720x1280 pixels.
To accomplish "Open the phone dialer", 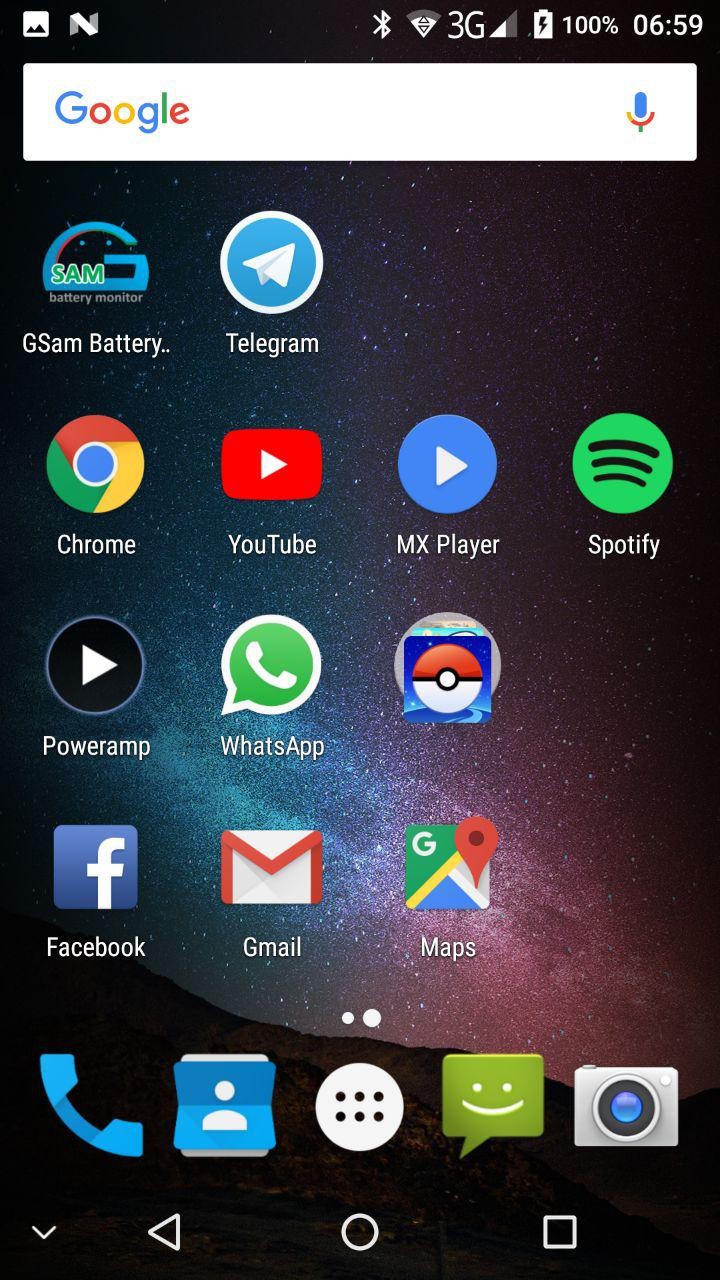I will pos(90,1105).
